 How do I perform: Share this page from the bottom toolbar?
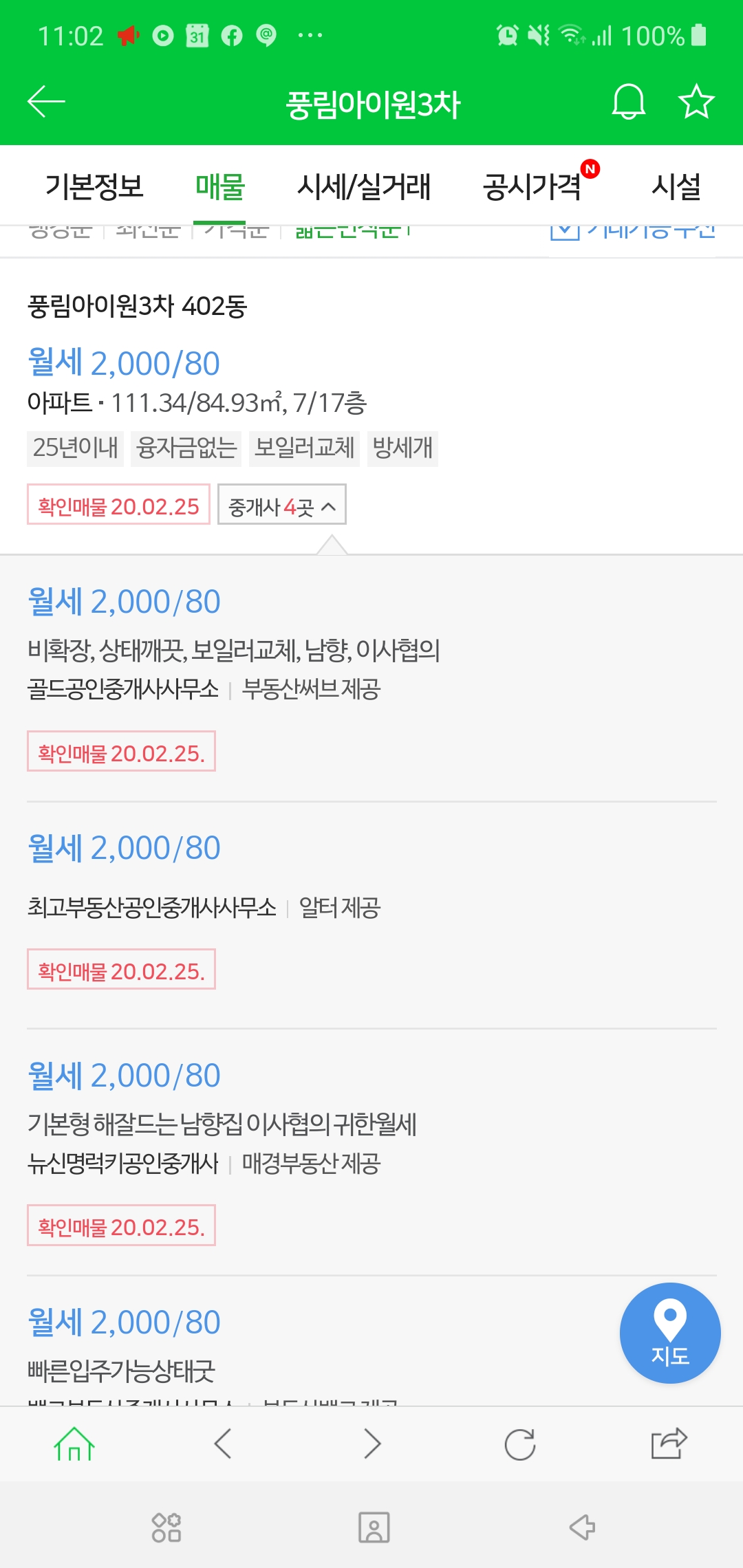pos(669,1444)
